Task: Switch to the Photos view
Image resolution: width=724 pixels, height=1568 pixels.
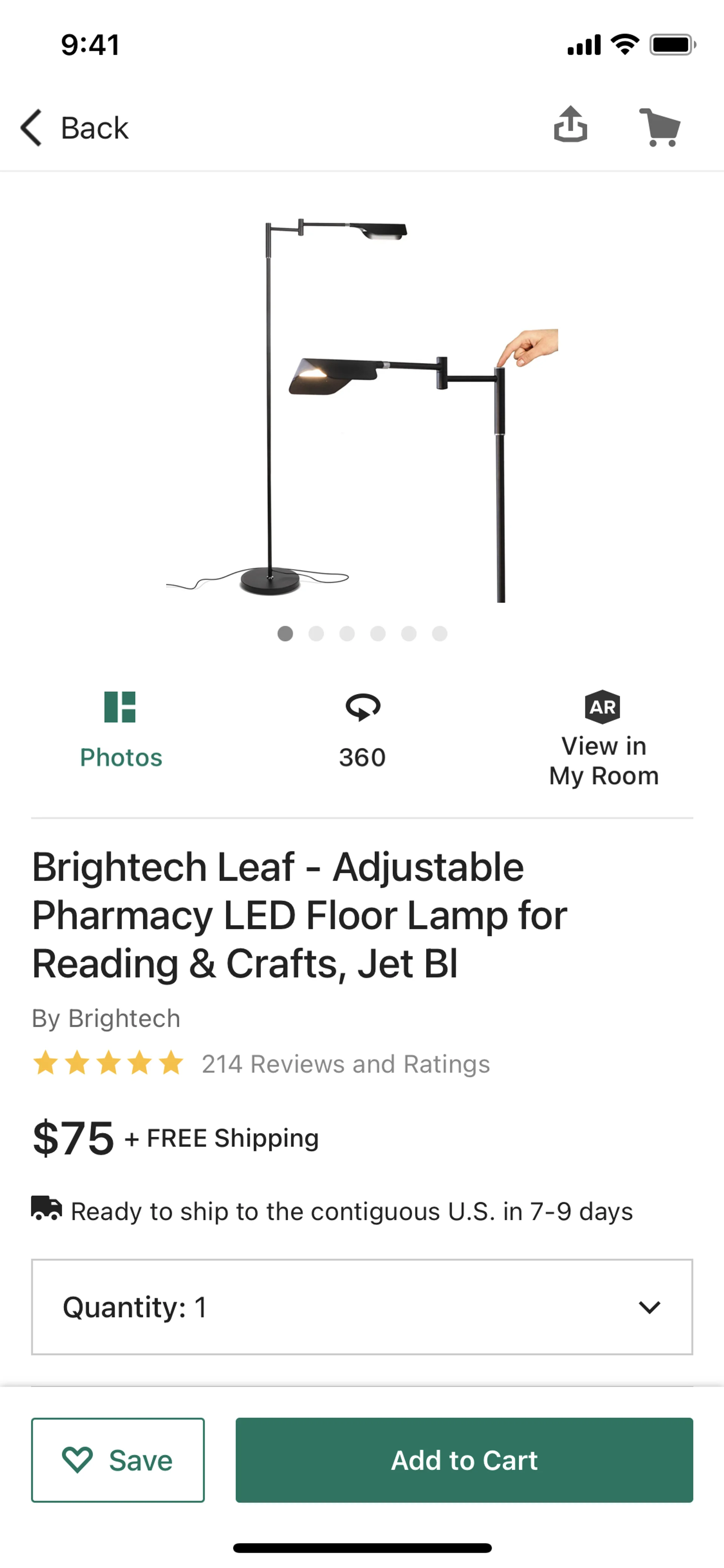Action: click(121, 730)
